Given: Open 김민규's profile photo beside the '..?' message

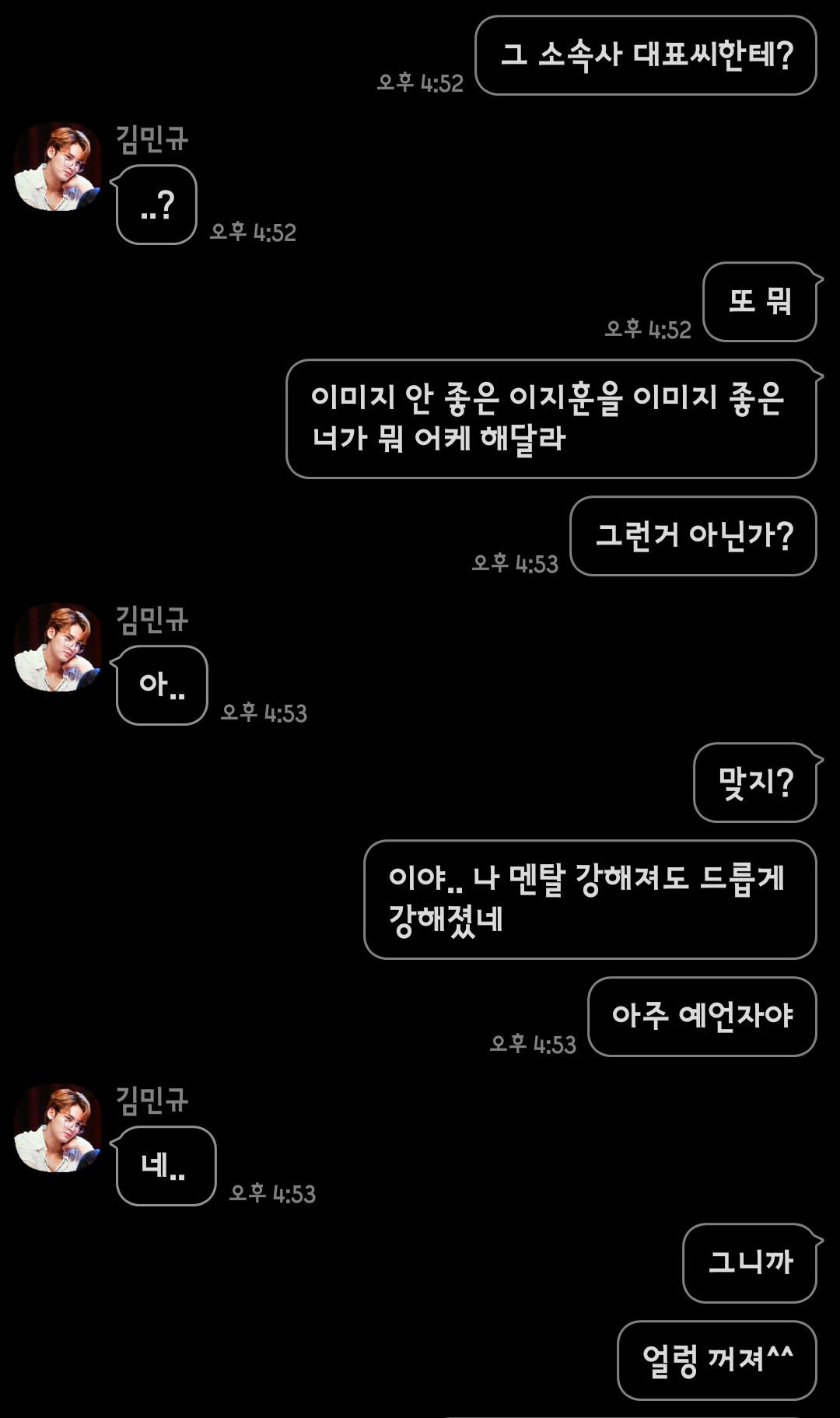Looking at the screenshot, I should click(x=58, y=166).
